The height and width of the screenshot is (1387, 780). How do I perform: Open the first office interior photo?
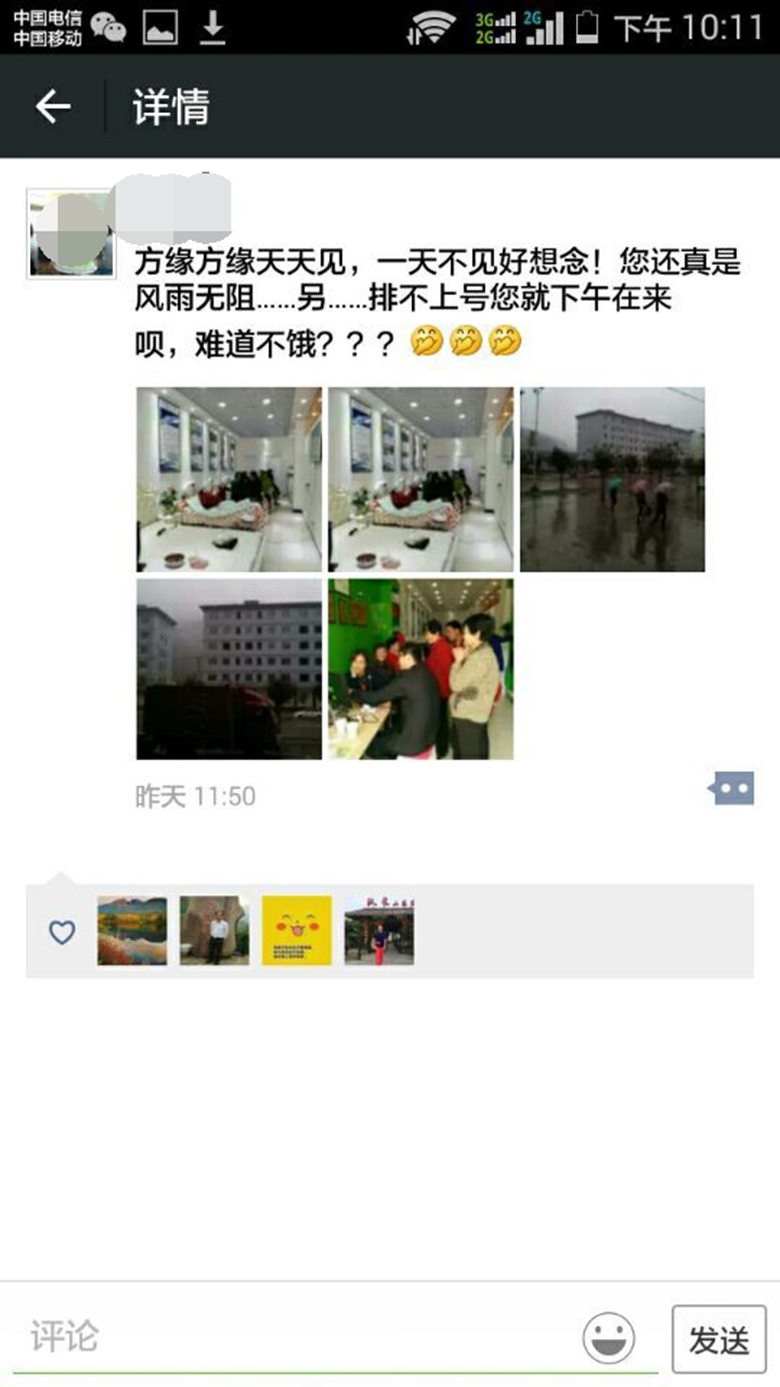click(x=229, y=479)
